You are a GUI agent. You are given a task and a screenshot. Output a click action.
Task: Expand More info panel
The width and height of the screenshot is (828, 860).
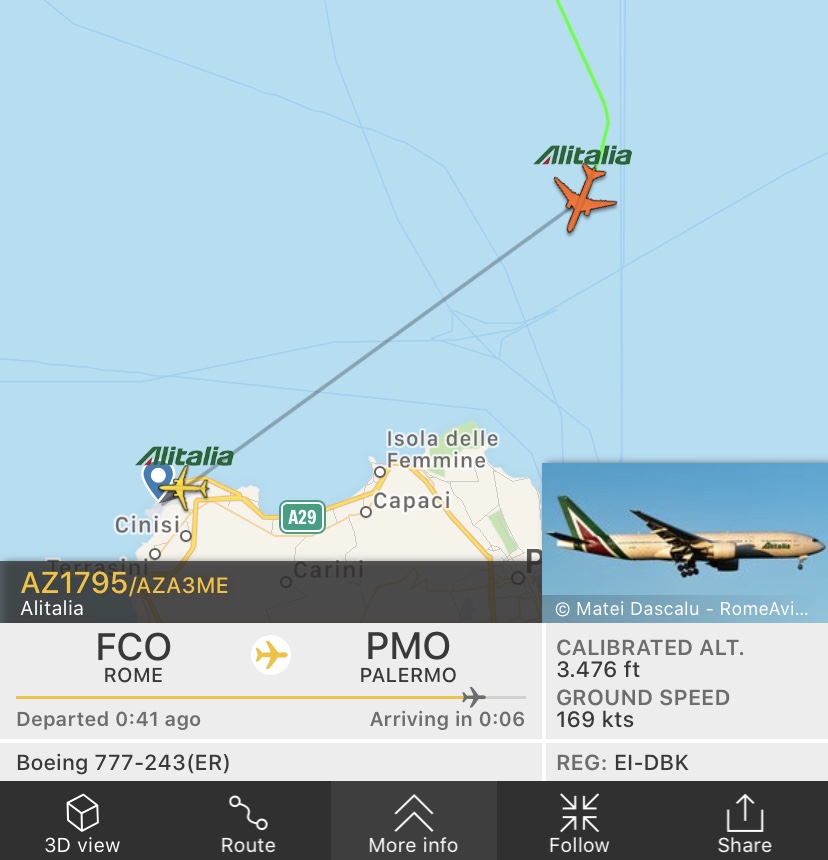[x=413, y=824]
